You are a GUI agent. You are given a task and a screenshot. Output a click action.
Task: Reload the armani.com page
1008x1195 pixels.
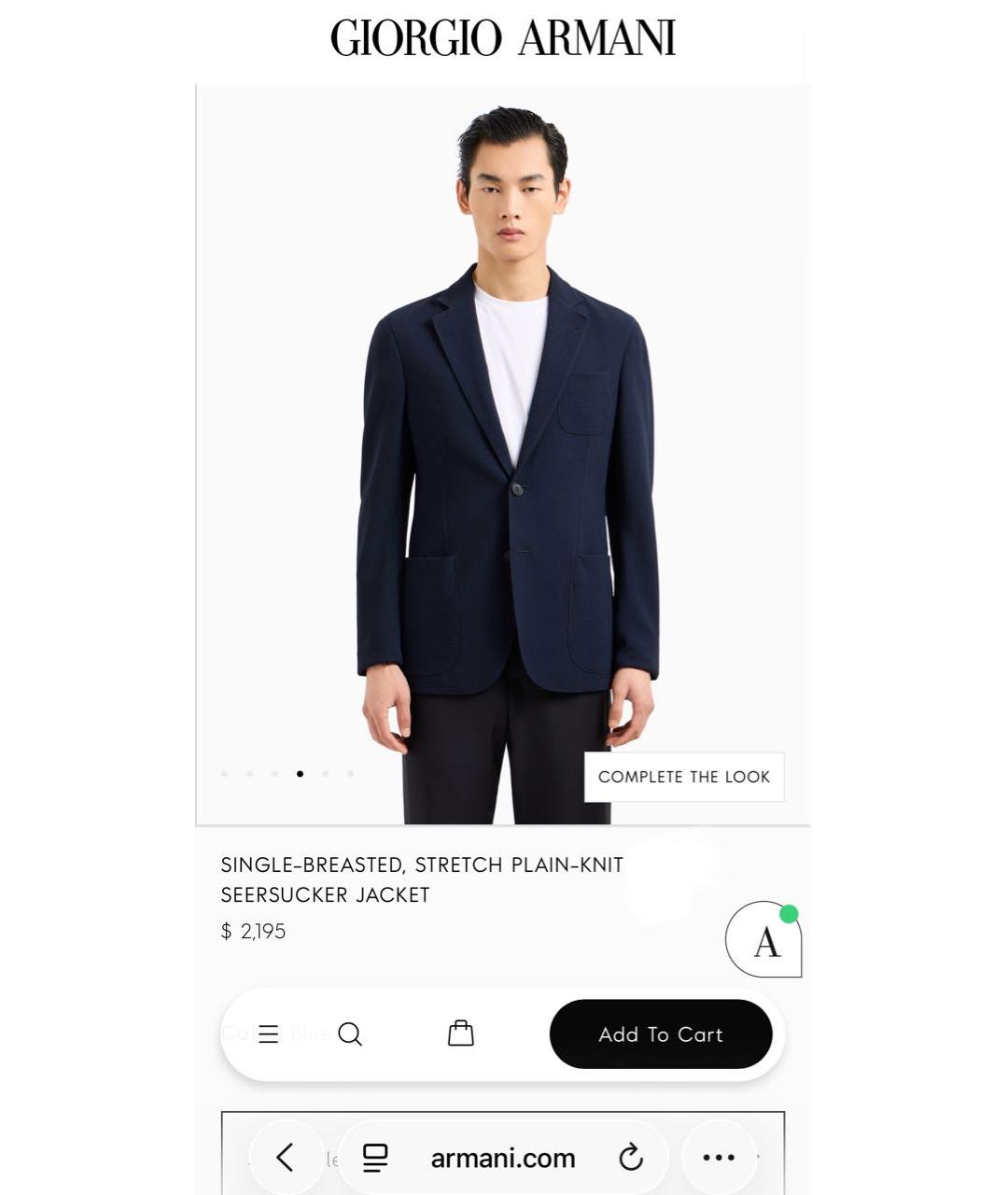631,1158
